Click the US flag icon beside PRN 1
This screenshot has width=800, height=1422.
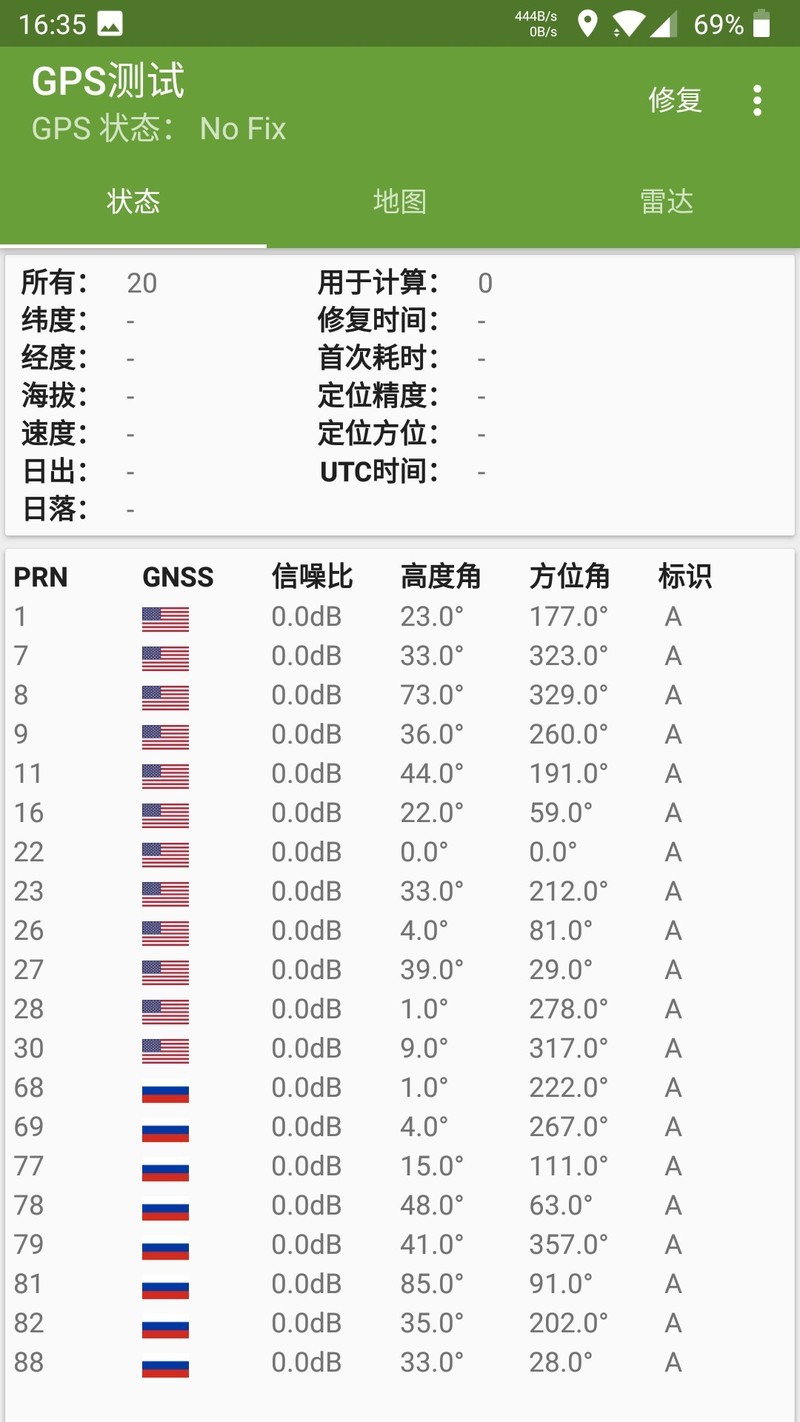point(165,619)
